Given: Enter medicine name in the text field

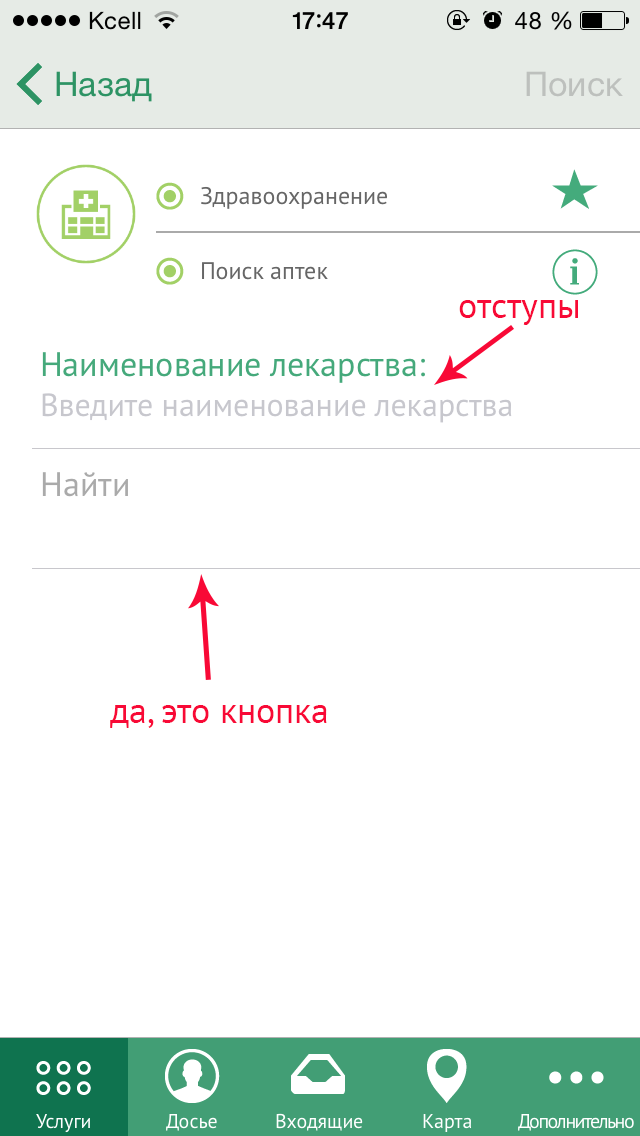Looking at the screenshot, I should 336,405.
